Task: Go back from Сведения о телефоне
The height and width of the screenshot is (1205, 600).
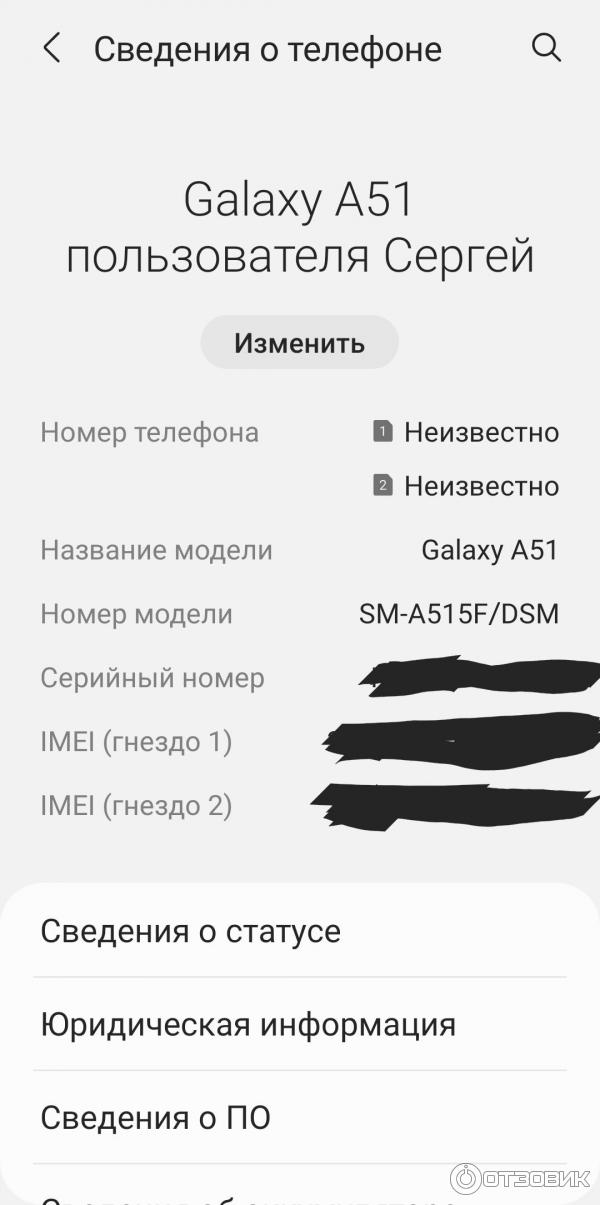Action: (x=52, y=48)
